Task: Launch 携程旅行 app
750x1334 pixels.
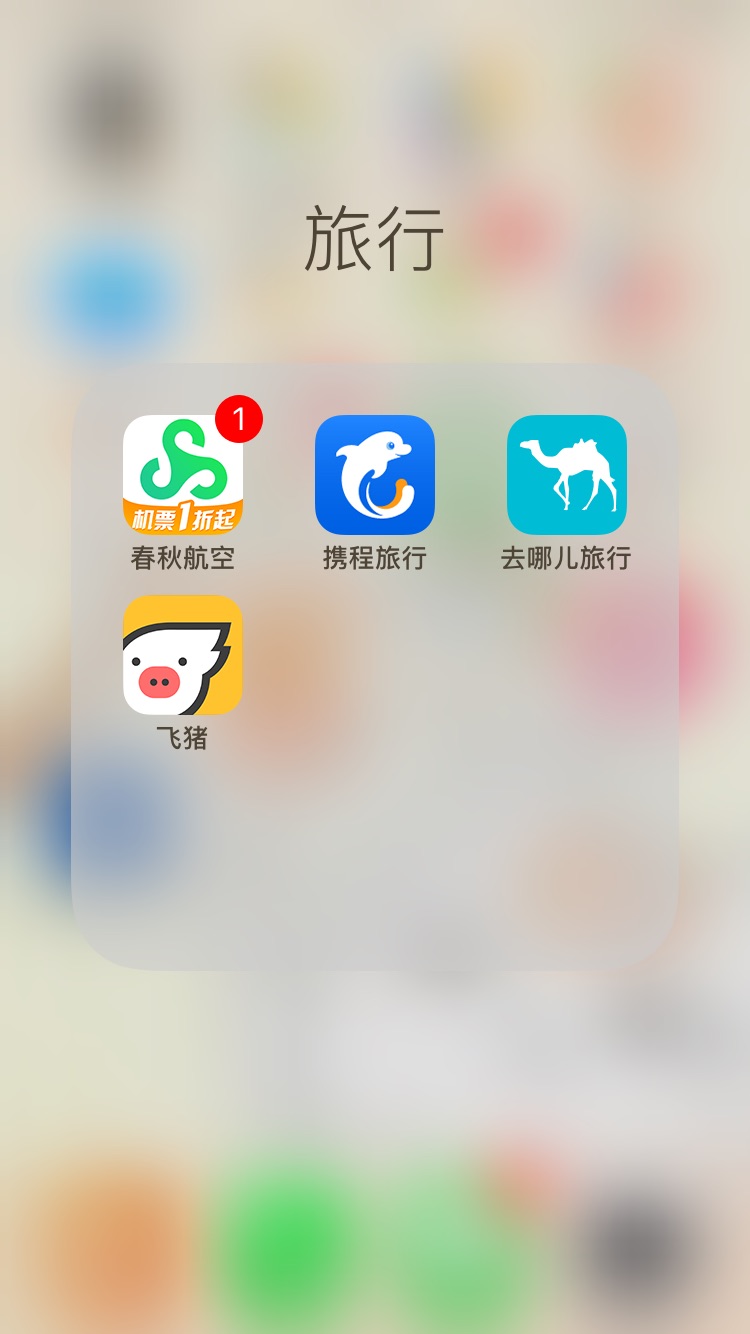Action: (x=375, y=475)
